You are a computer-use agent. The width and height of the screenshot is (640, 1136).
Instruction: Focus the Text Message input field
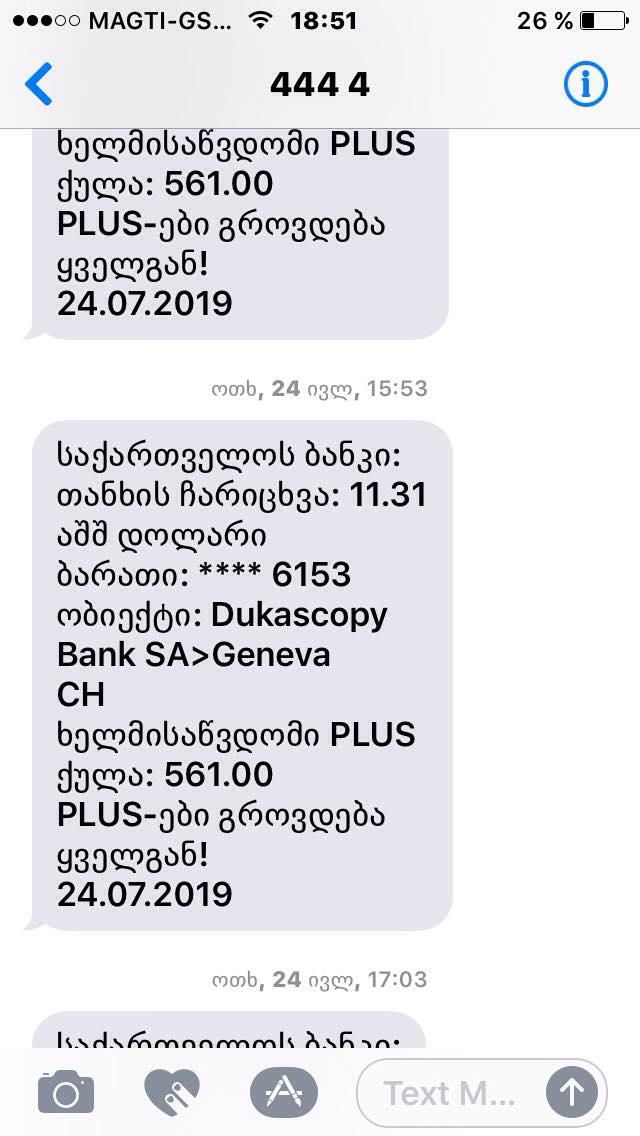450,1093
